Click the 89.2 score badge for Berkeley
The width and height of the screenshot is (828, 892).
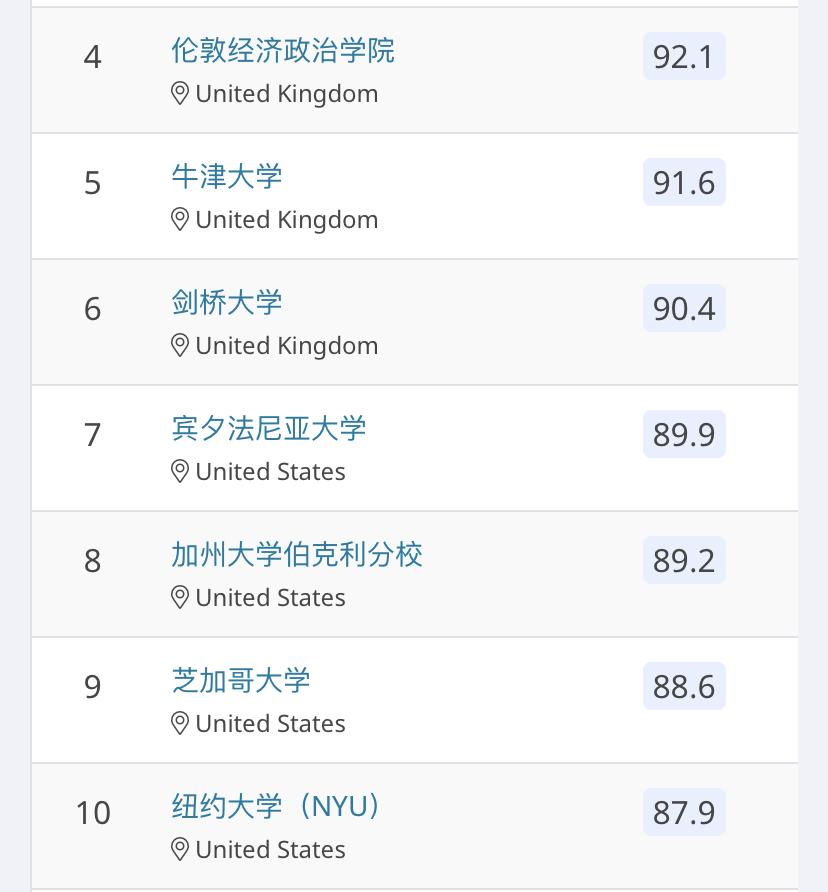(x=684, y=561)
